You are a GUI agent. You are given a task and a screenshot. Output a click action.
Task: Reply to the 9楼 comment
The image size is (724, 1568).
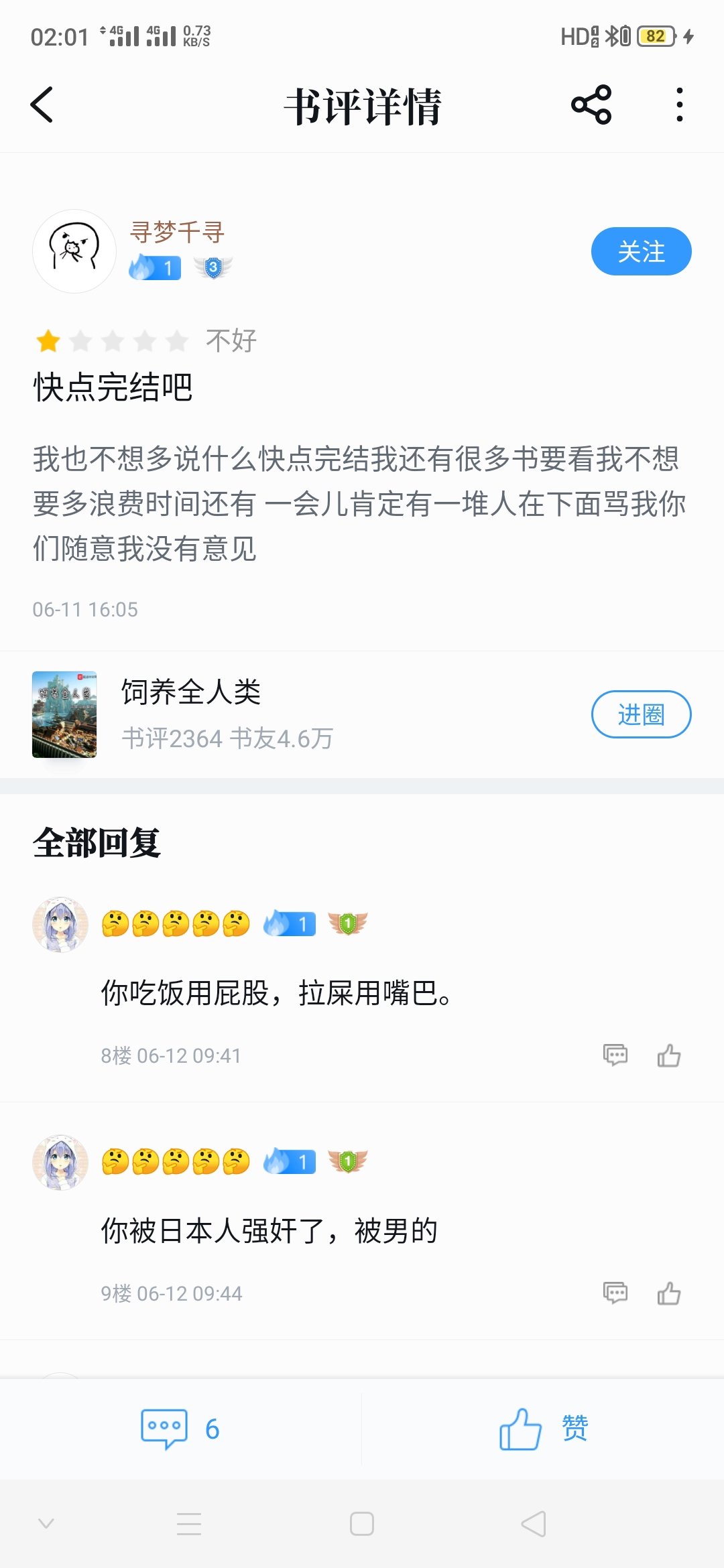pyautogui.click(x=615, y=1293)
